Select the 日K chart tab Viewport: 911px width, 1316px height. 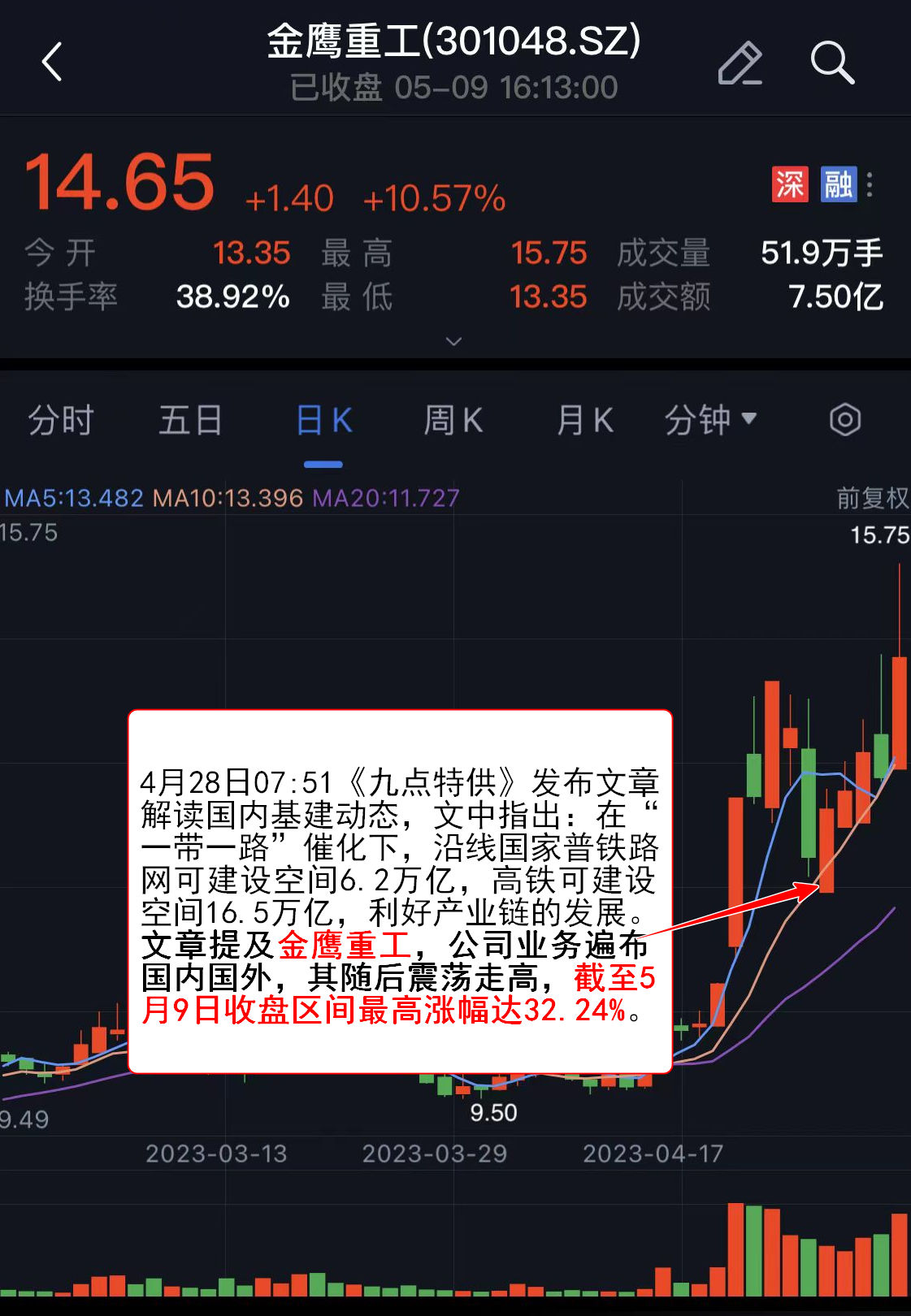[x=323, y=421]
